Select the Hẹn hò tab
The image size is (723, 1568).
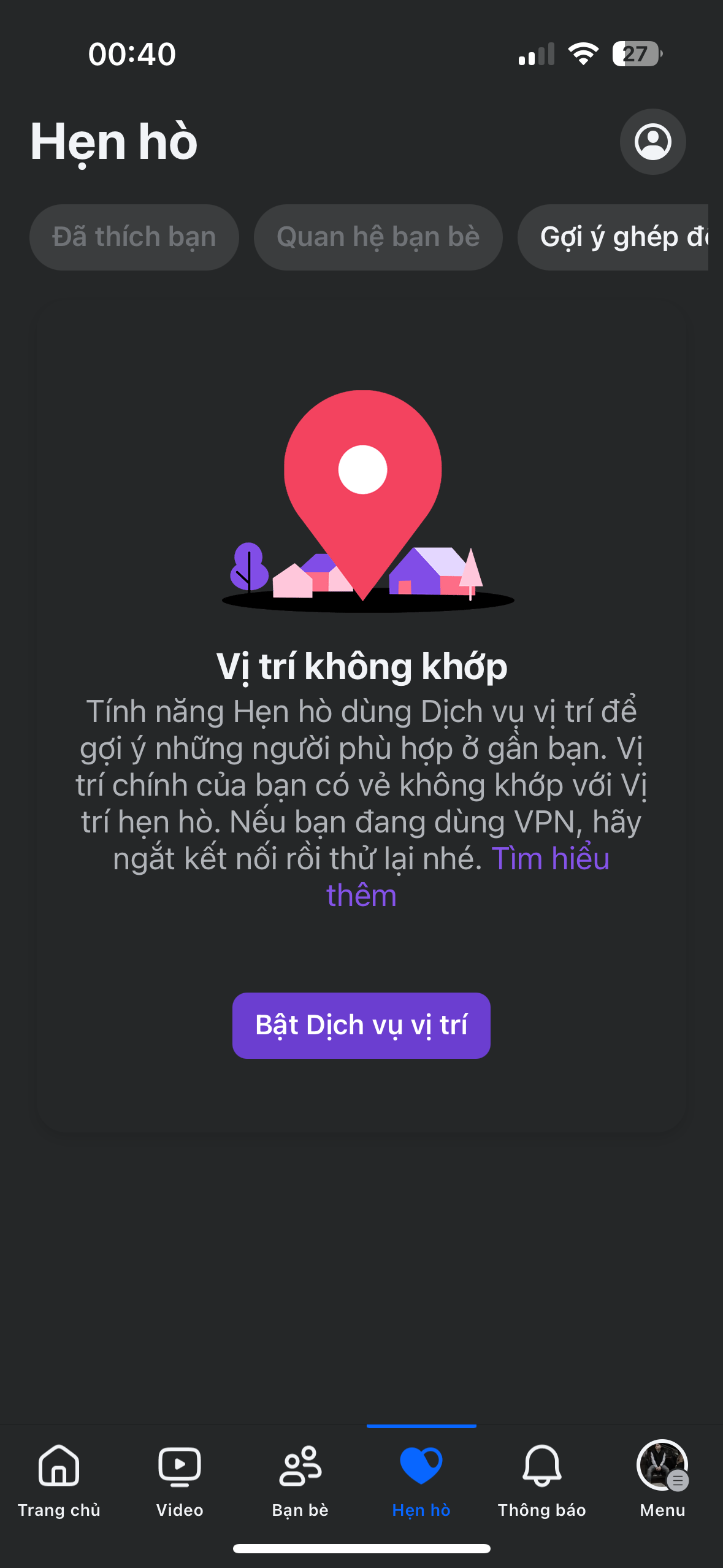[x=421, y=1480]
